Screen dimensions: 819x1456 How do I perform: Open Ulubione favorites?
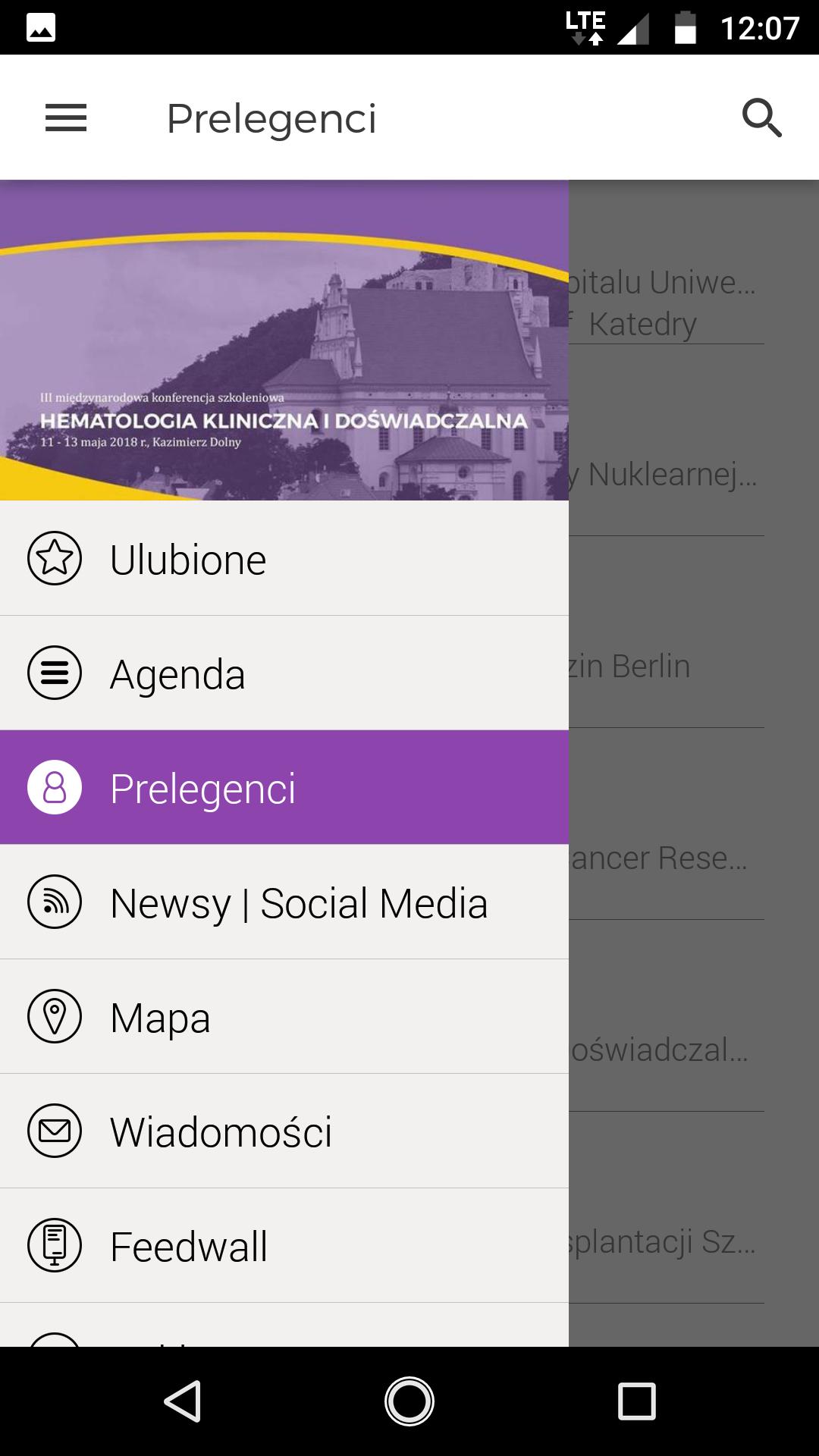click(284, 559)
